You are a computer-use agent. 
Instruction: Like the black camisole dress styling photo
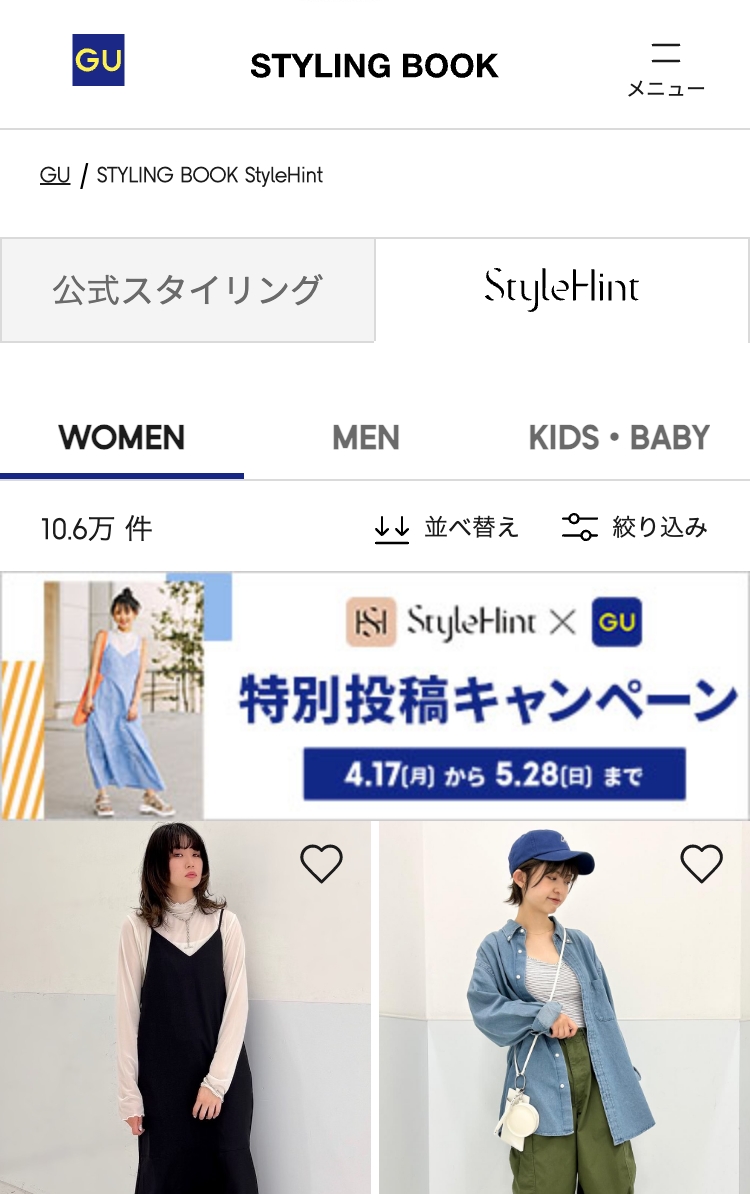(x=321, y=863)
